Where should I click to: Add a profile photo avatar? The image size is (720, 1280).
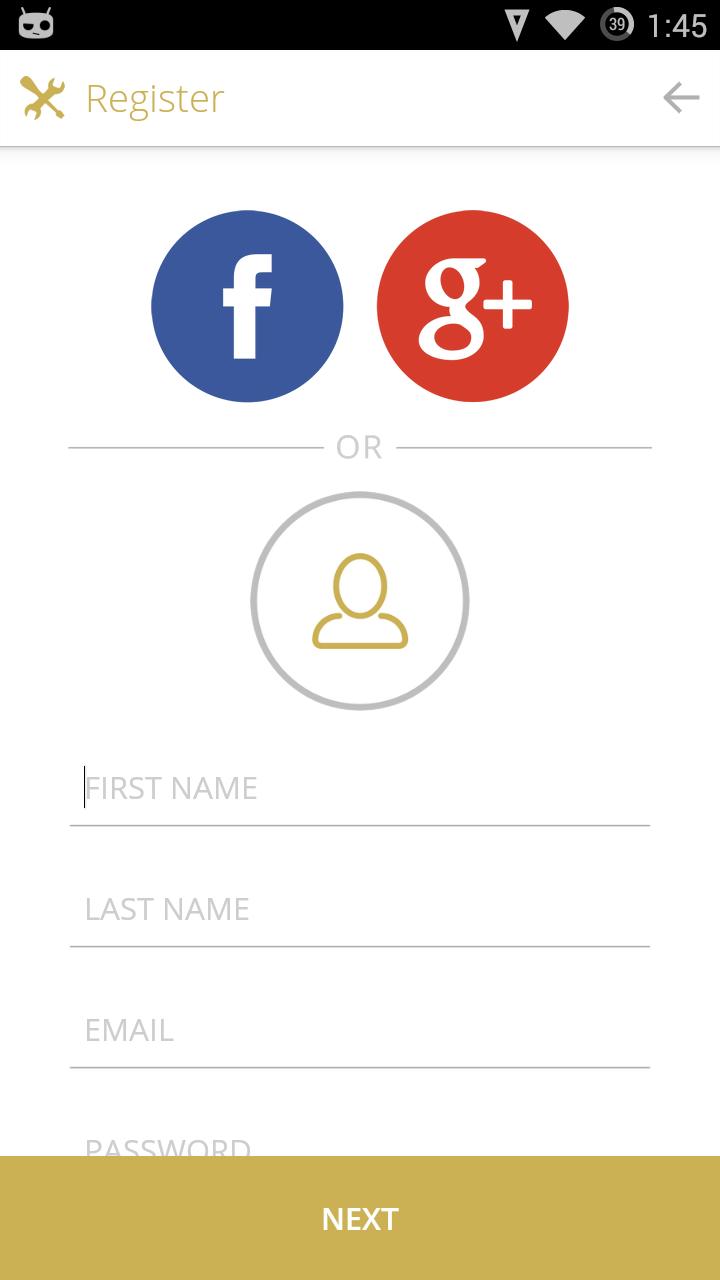click(360, 601)
